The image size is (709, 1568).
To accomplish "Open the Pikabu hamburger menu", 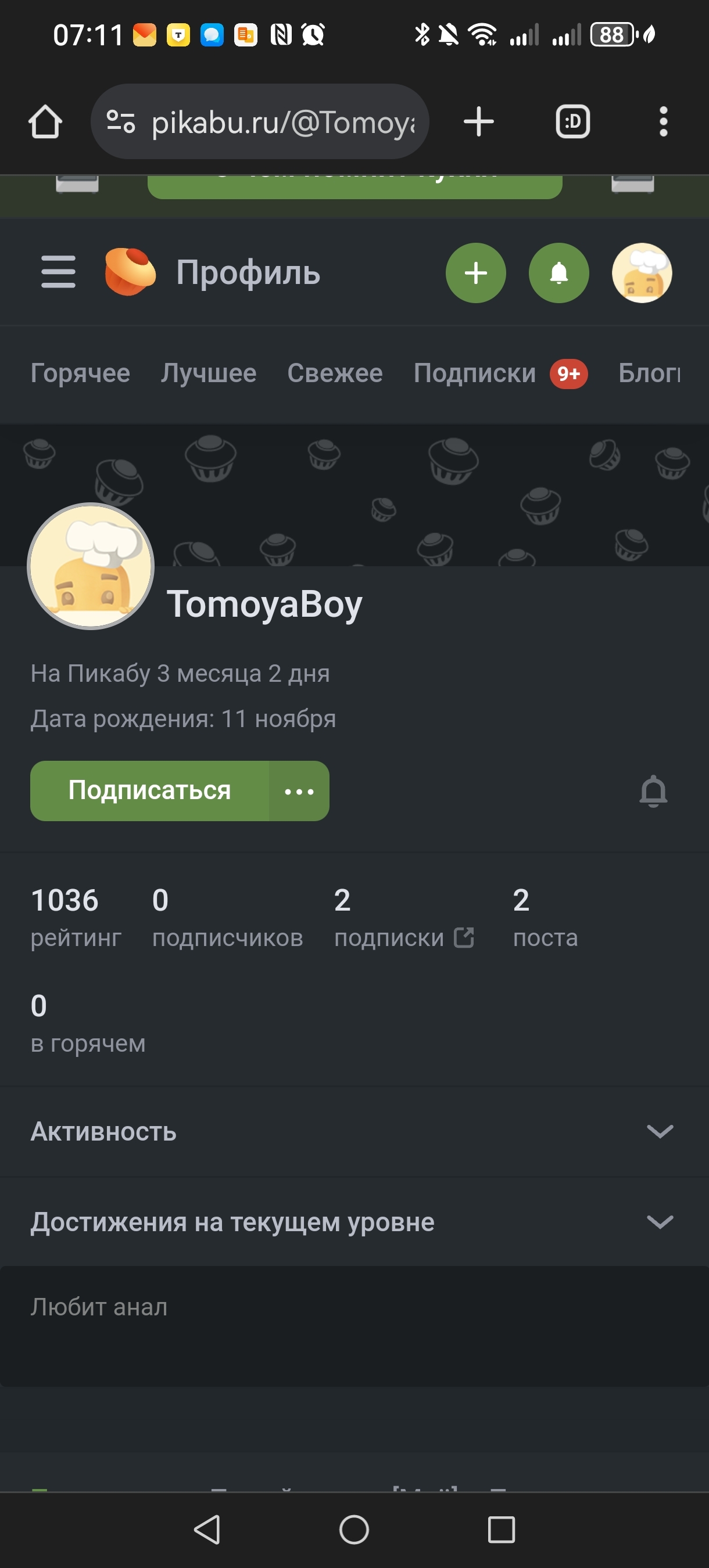I will click(x=59, y=272).
